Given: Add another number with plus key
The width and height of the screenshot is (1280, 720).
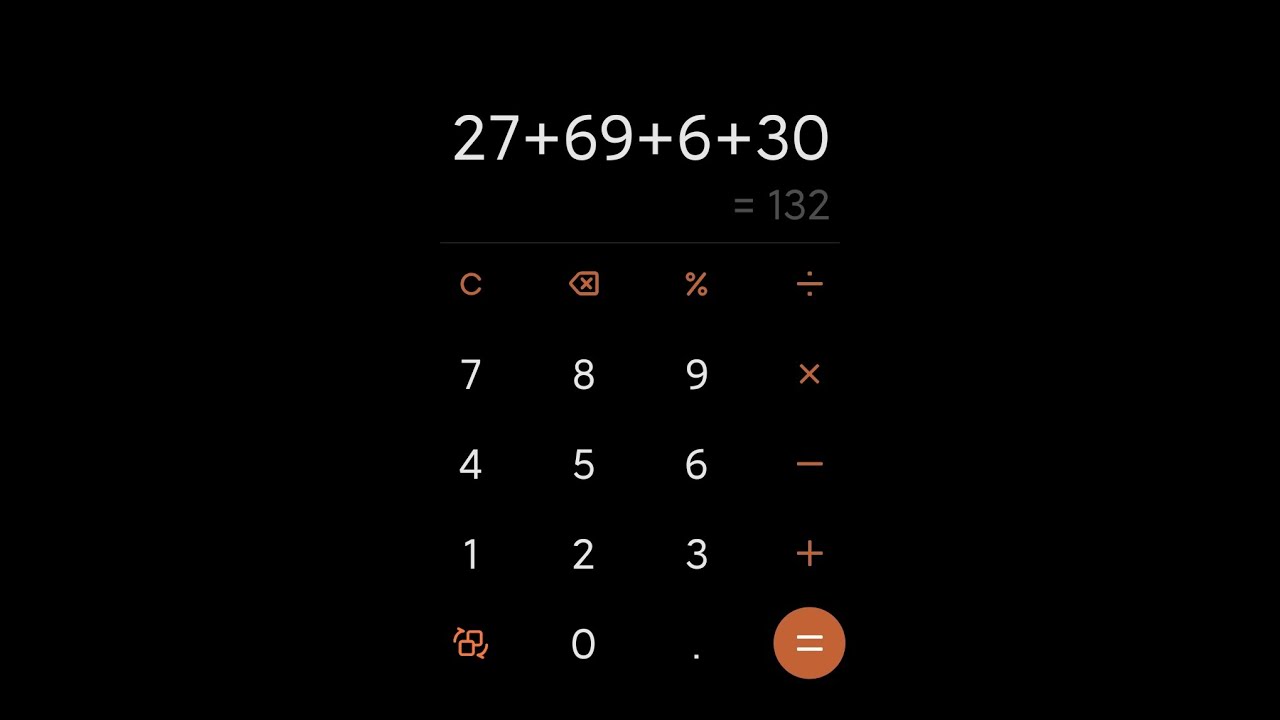Looking at the screenshot, I should coord(809,554).
